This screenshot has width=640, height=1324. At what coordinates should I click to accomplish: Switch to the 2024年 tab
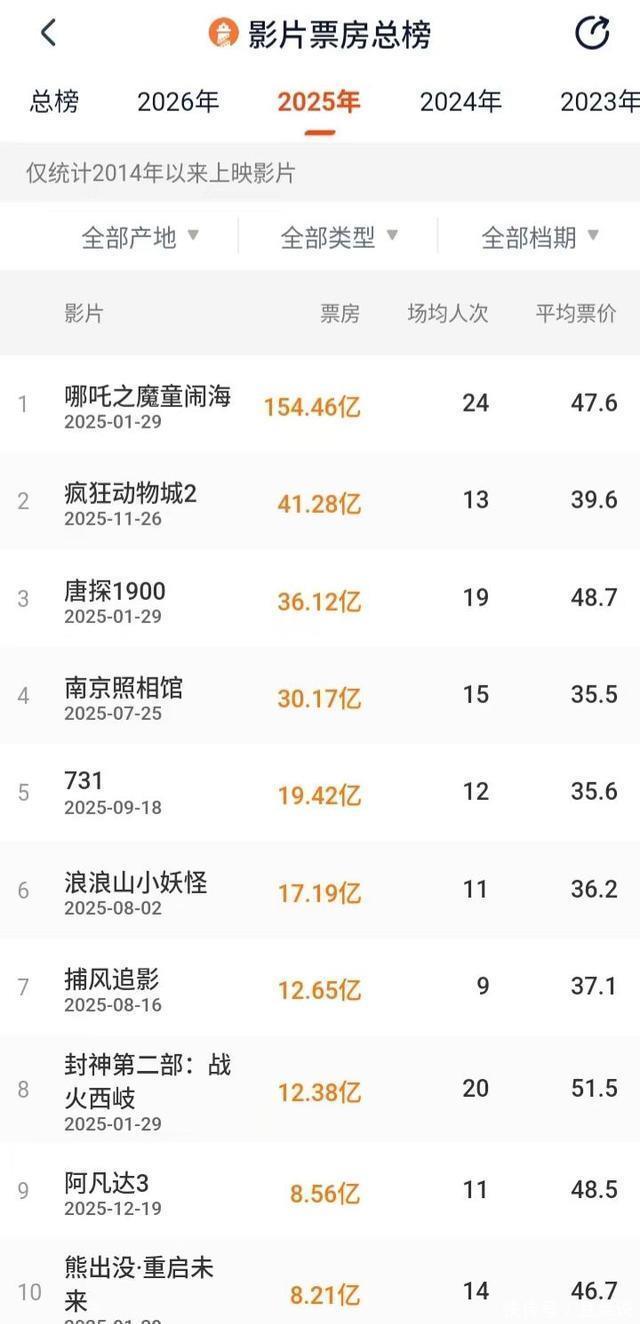460,101
